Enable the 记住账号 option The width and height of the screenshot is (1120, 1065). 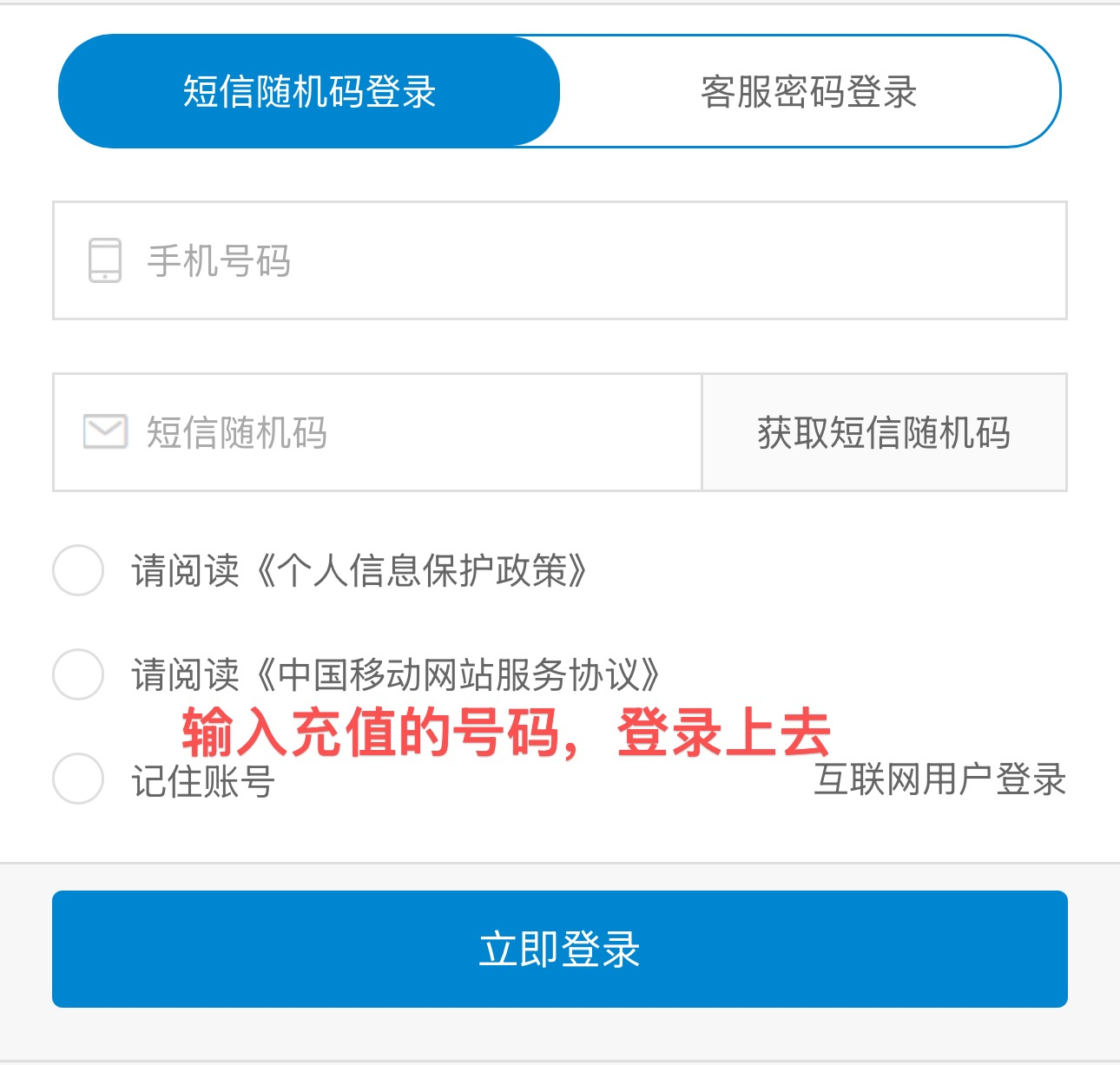78,779
